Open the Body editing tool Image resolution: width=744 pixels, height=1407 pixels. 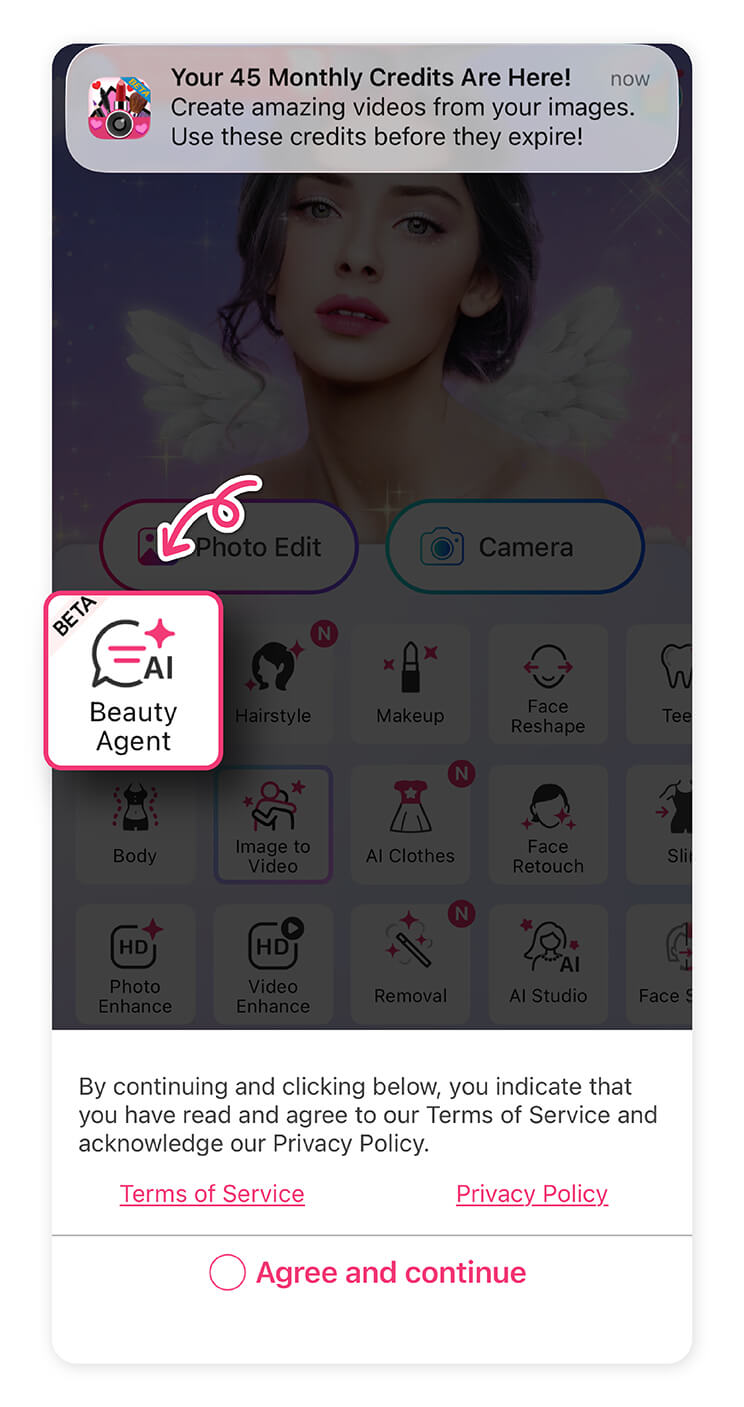(x=135, y=824)
